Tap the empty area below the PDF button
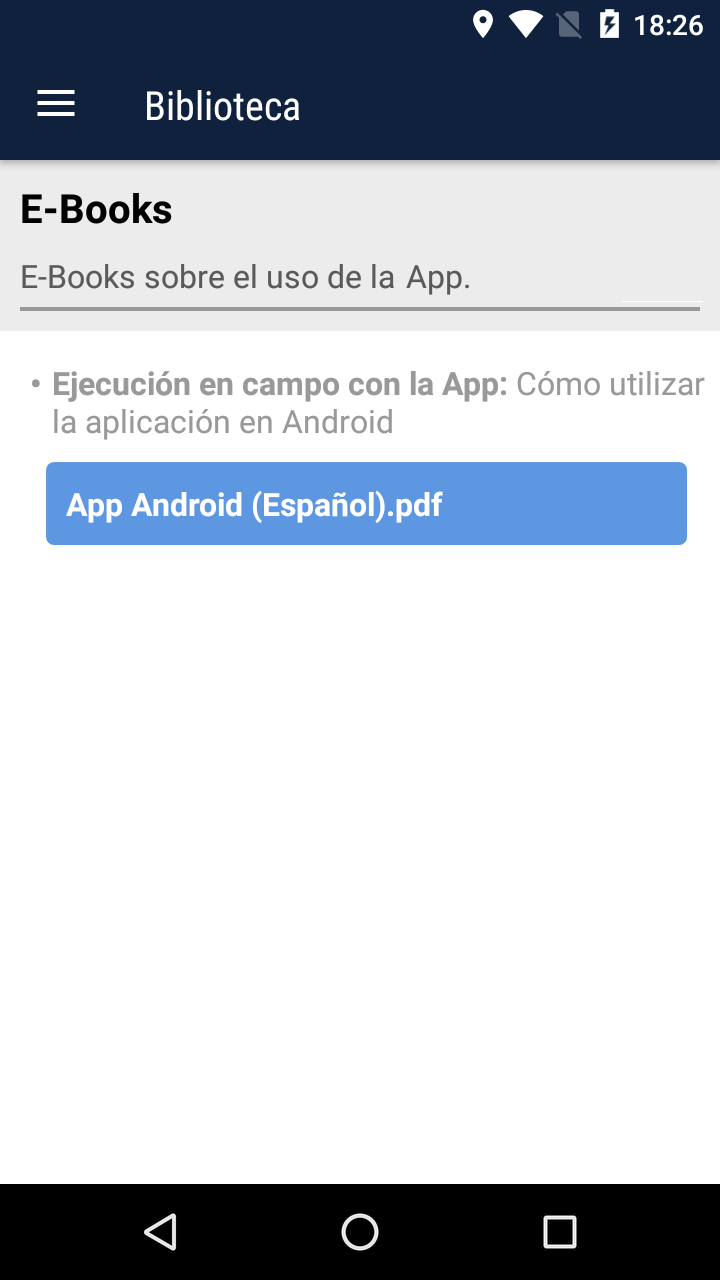720x1280 pixels. (360, 850)
